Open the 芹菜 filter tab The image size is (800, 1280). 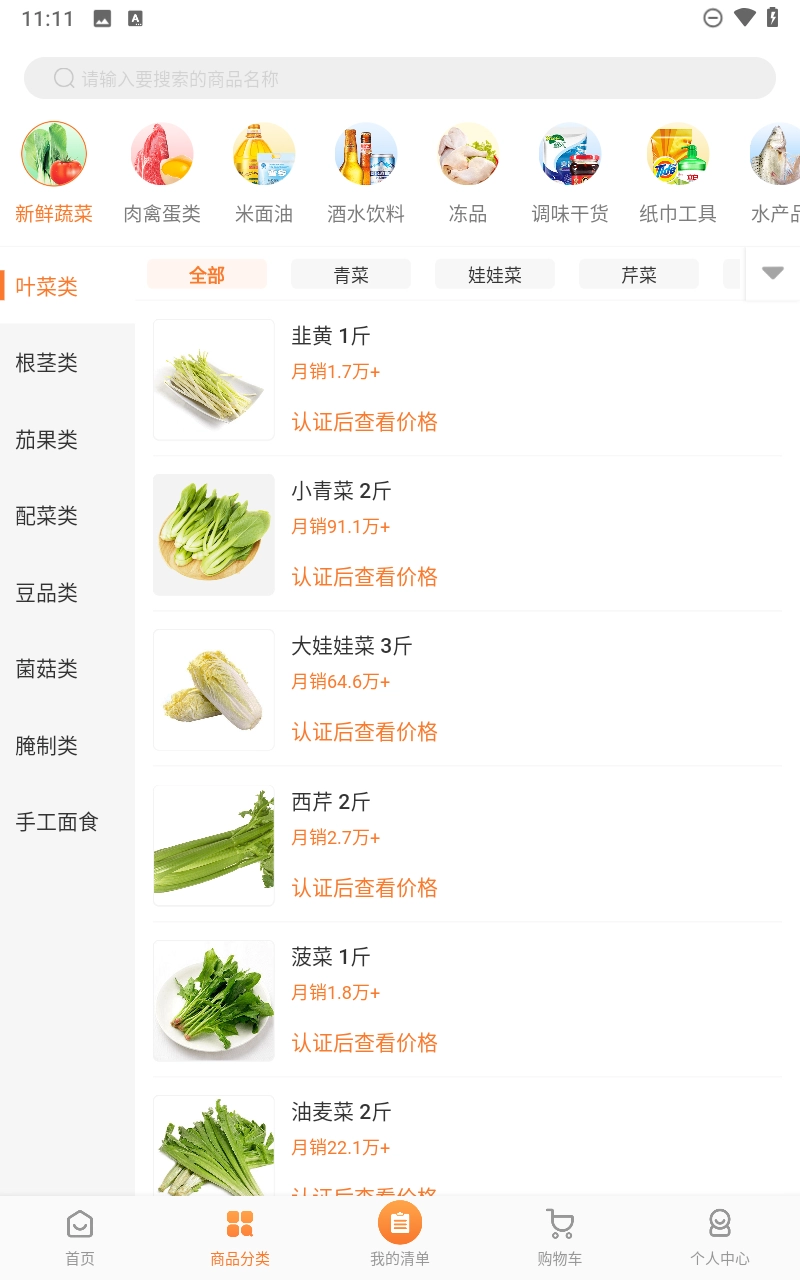[639, 273]
